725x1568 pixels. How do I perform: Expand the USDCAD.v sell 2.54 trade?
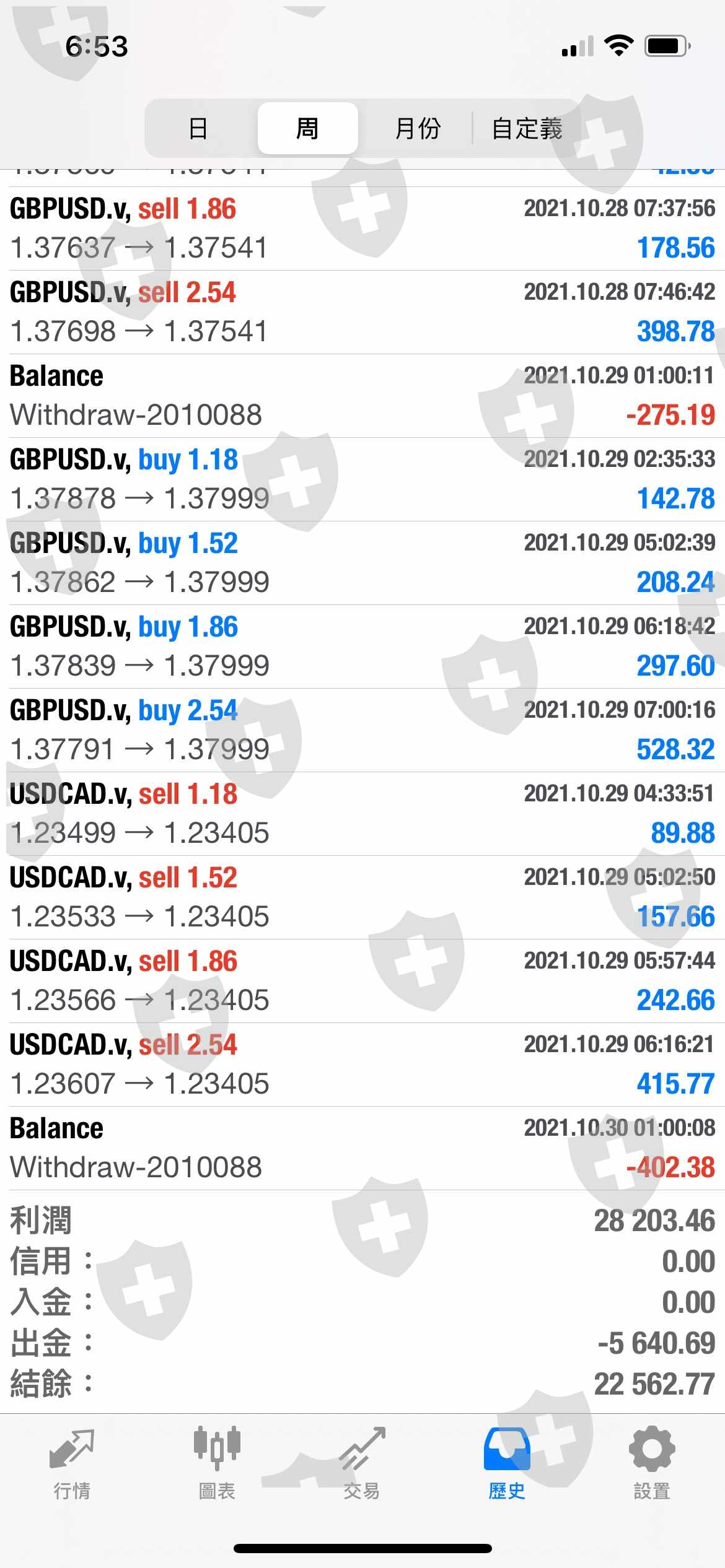coord(362,1065)
